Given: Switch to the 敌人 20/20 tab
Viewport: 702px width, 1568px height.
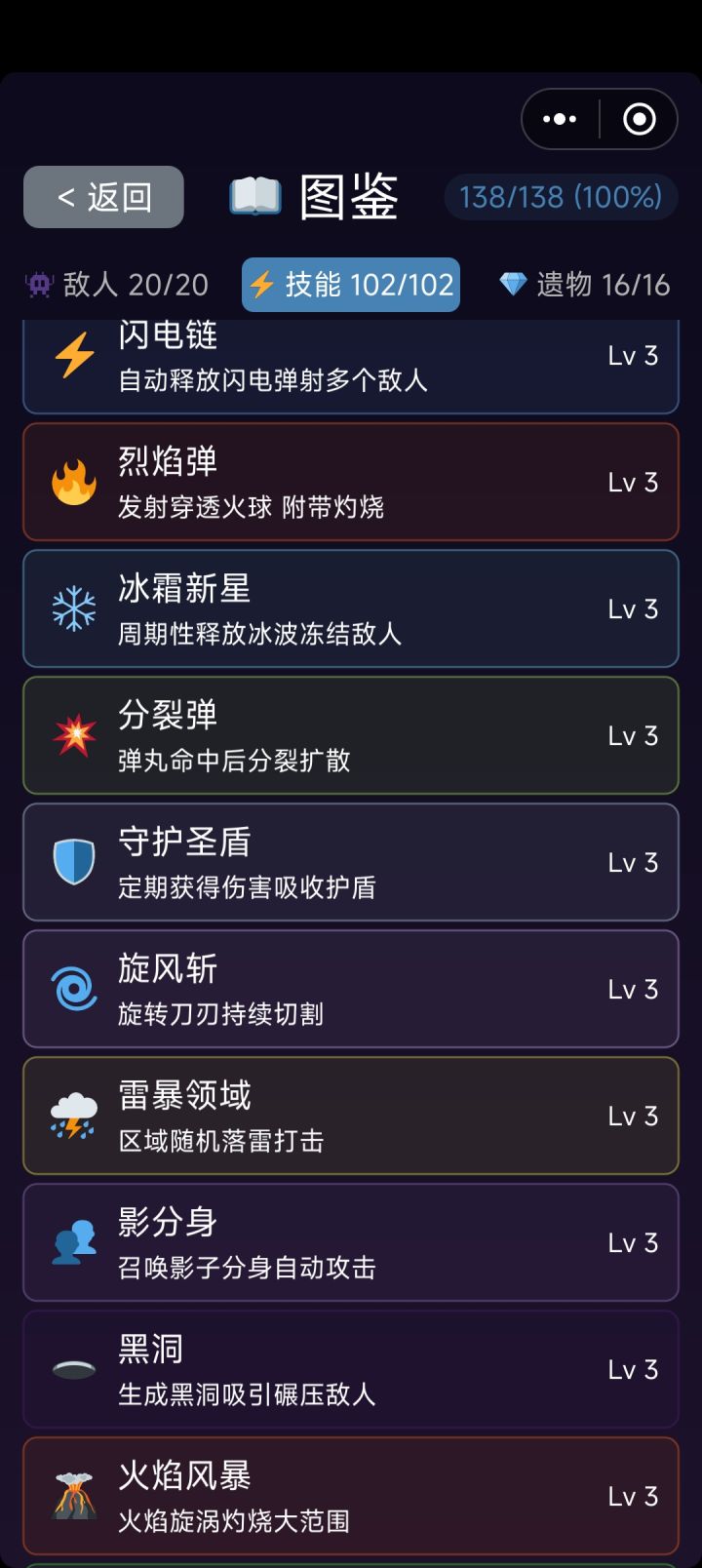Looking at the screenshot, I should (x=116, y=285).
